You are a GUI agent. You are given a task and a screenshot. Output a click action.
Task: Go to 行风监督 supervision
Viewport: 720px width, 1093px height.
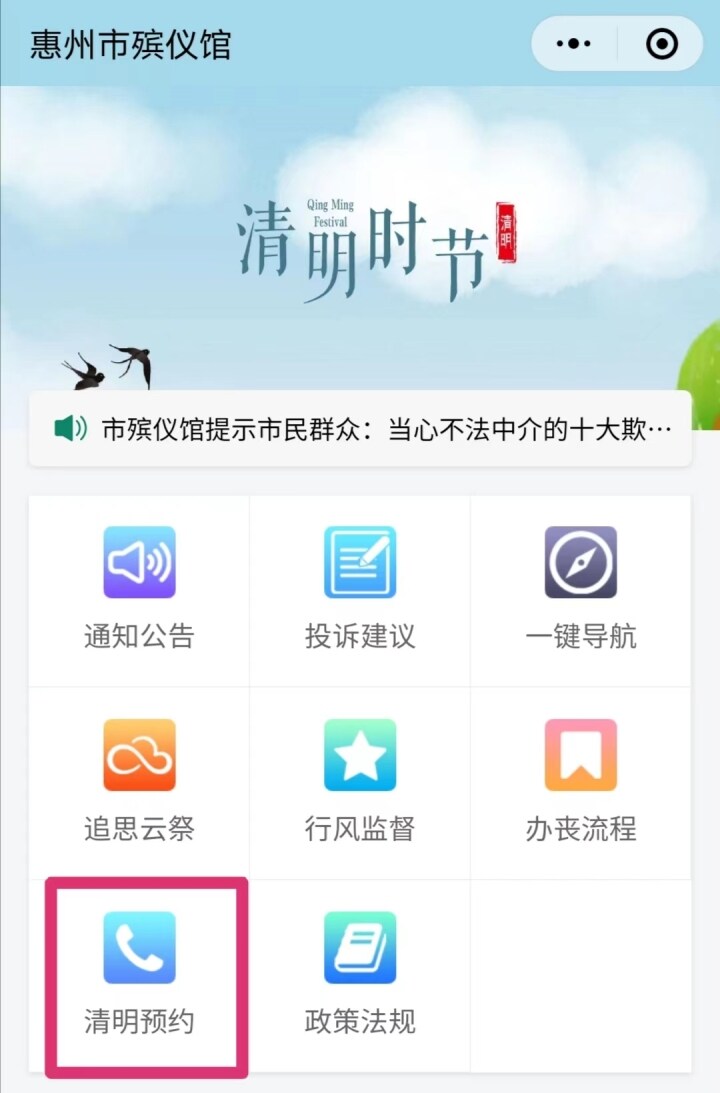coord(360,781)
